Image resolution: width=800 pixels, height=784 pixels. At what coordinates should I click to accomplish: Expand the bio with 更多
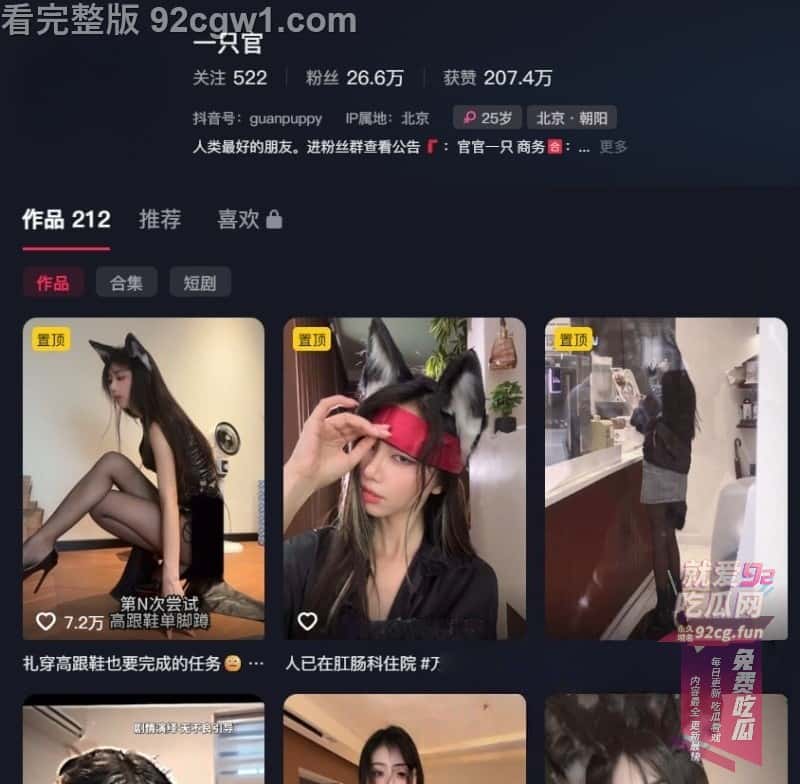[613, 147]
